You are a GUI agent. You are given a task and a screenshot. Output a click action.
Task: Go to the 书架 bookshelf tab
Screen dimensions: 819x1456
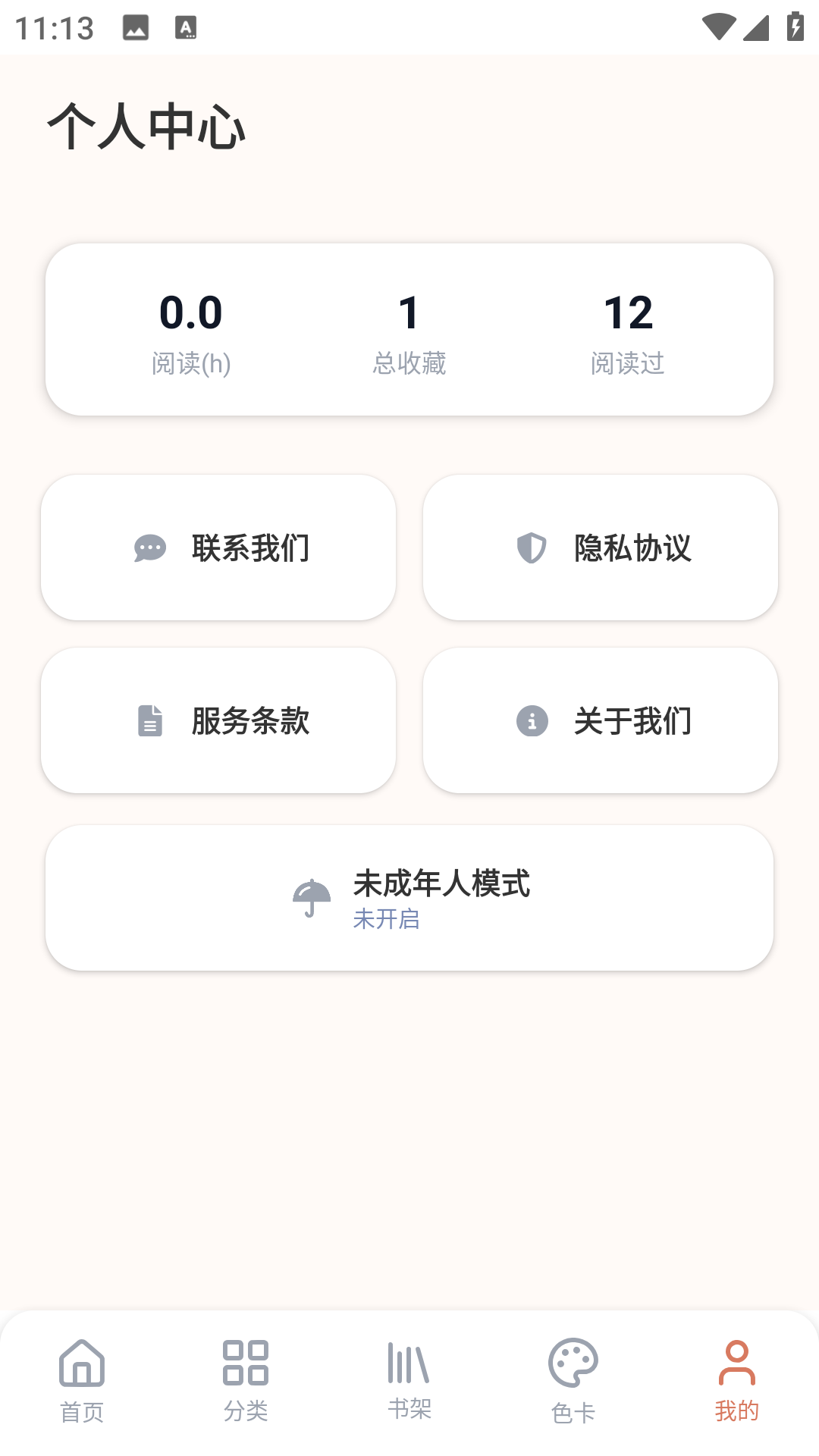coord(409,1380)
